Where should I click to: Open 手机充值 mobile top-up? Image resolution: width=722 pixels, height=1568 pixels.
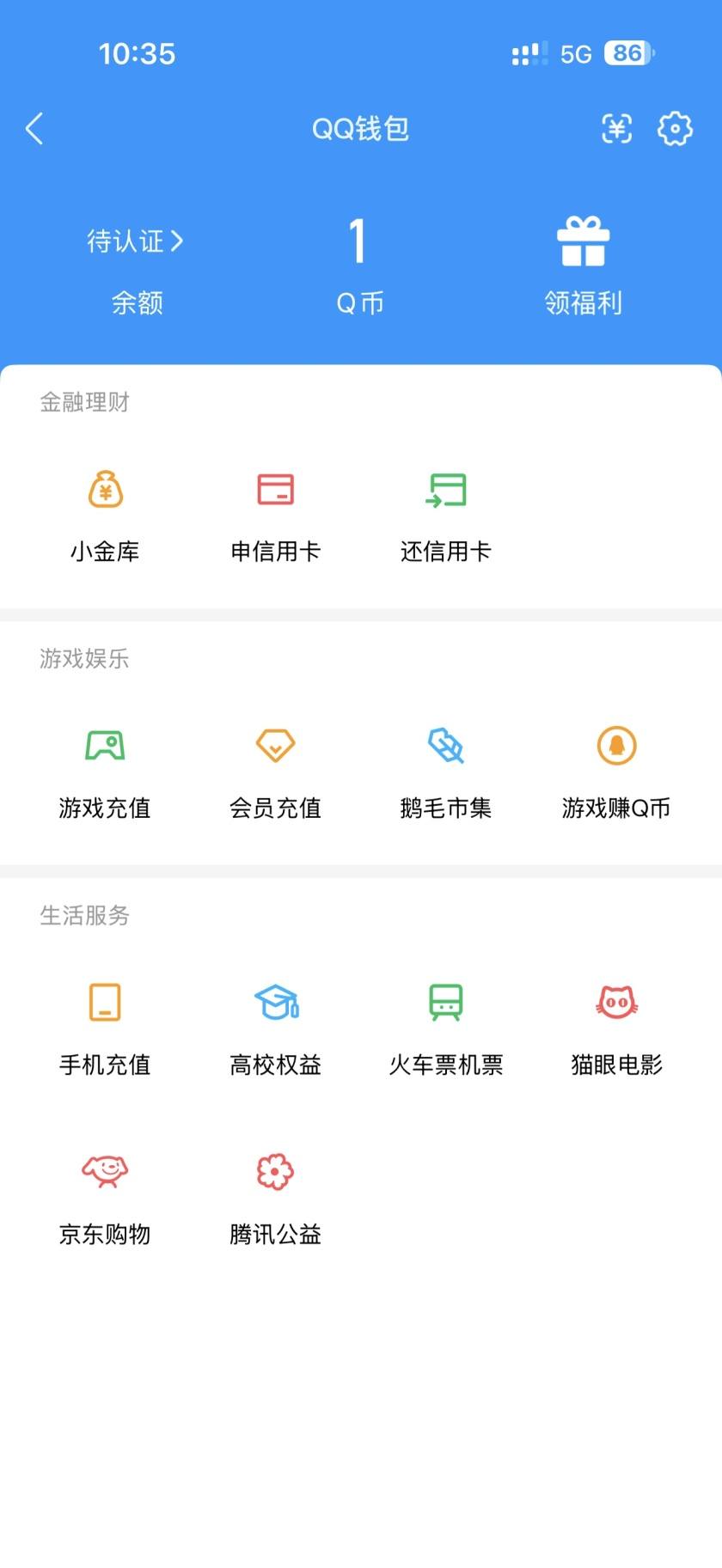[104, 1002]
